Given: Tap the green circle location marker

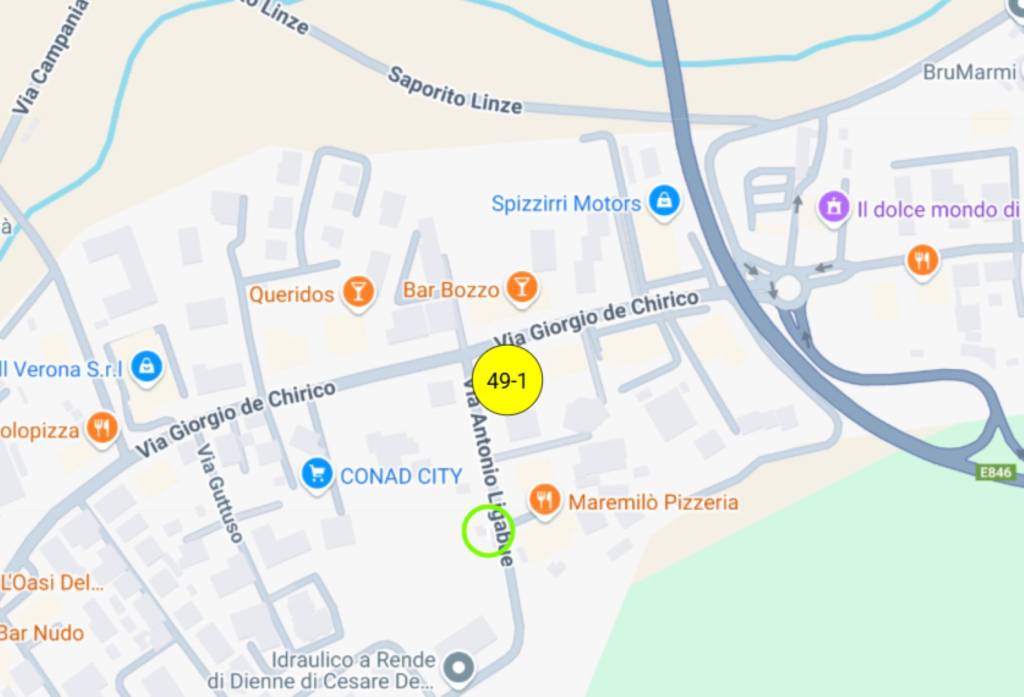Looking at the screenshot, I should coord(487,530).
